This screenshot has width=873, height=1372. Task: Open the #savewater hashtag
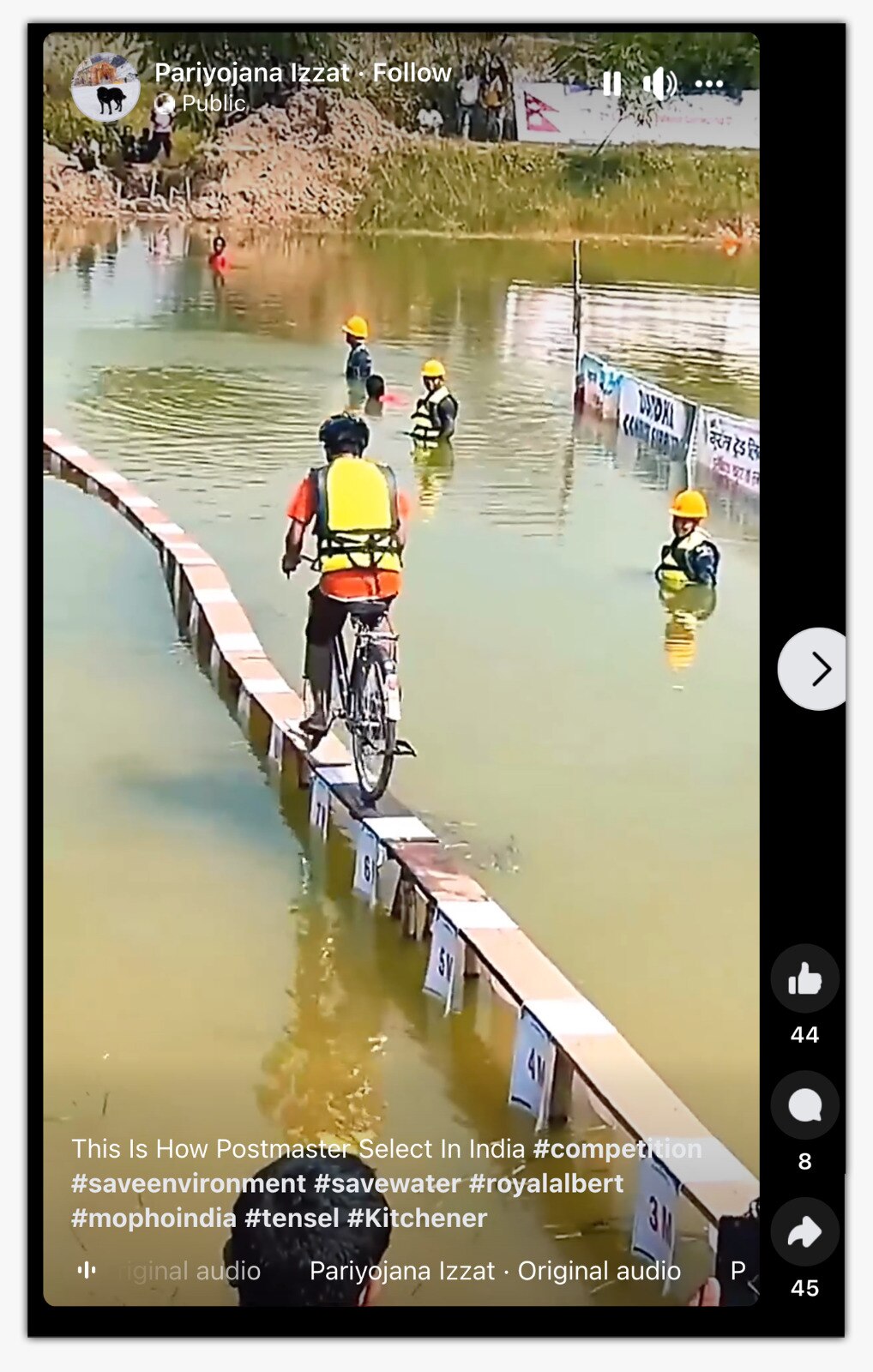388,1183
